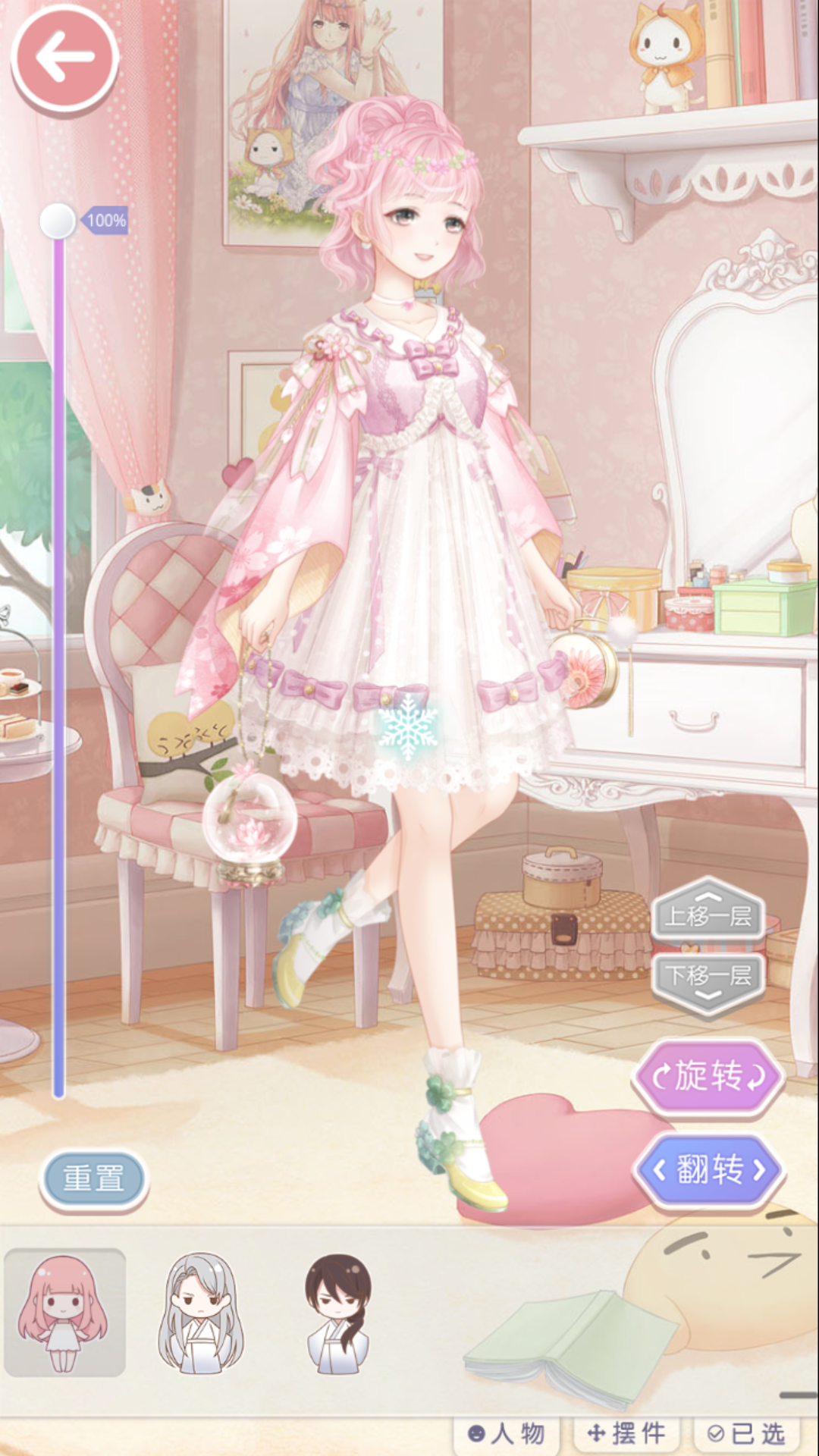Viewport: 819px width, 1456px height.
Task: Open the 已选 selected tab
Action: [746, 1433]
